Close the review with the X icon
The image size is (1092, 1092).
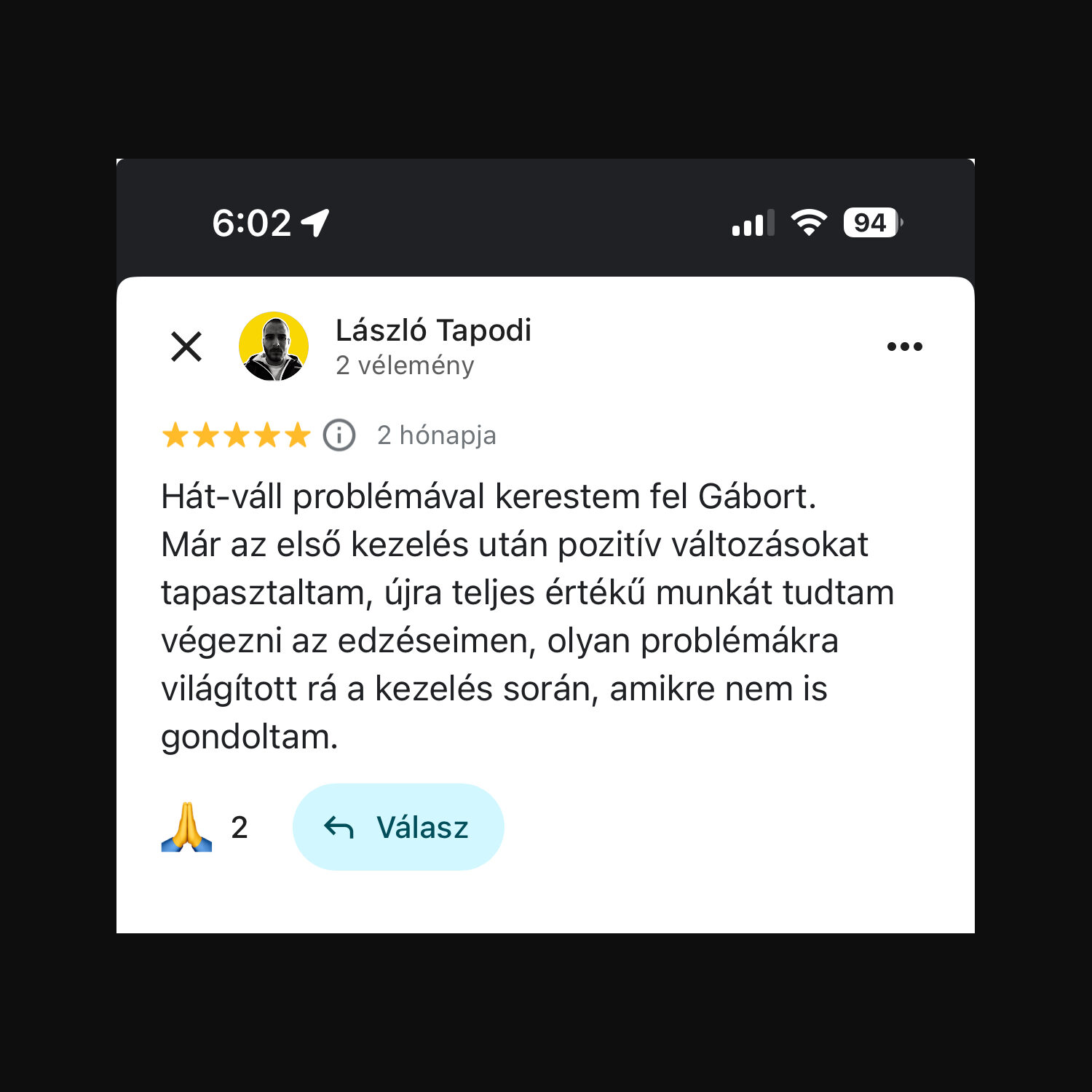186,347
